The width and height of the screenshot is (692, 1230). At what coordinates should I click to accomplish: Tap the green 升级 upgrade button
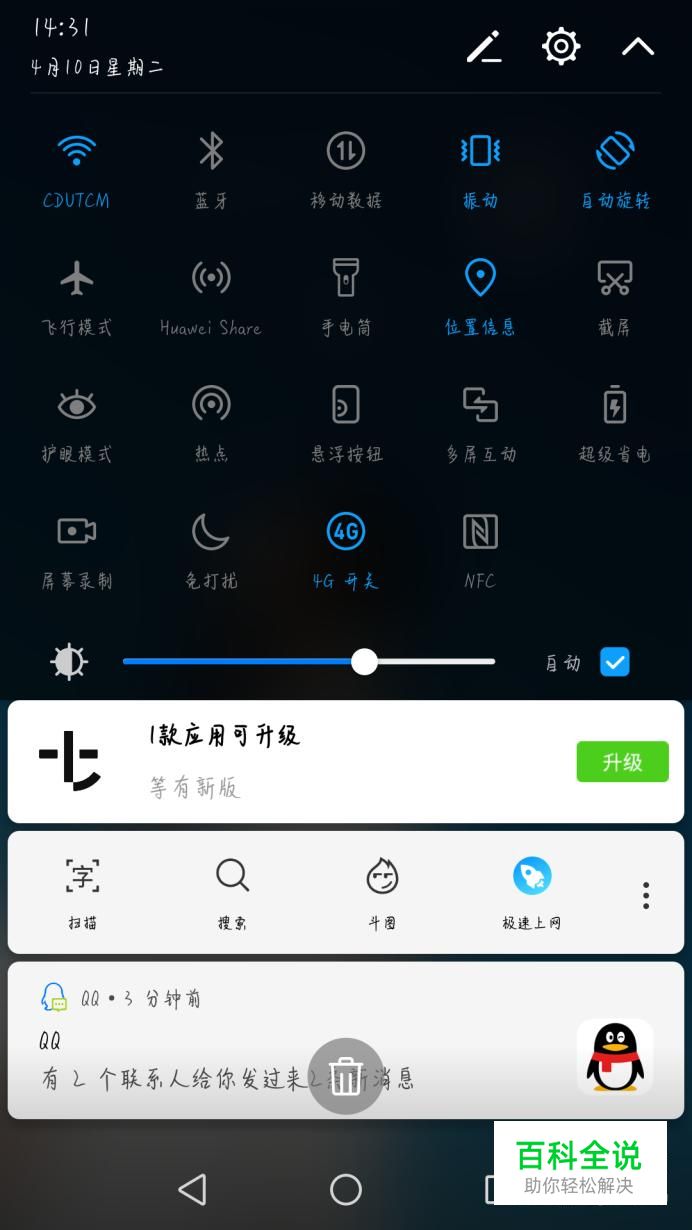tap(622, 762)
